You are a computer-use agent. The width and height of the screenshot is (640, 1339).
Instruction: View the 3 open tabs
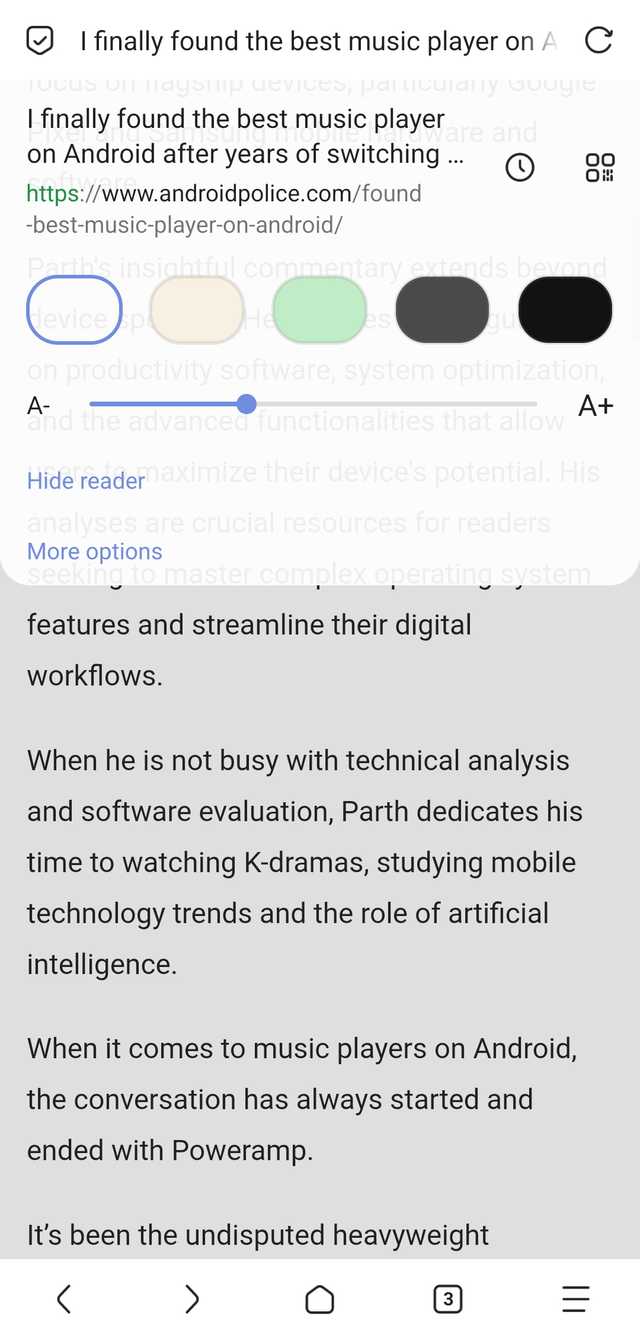pos(448,1299)
